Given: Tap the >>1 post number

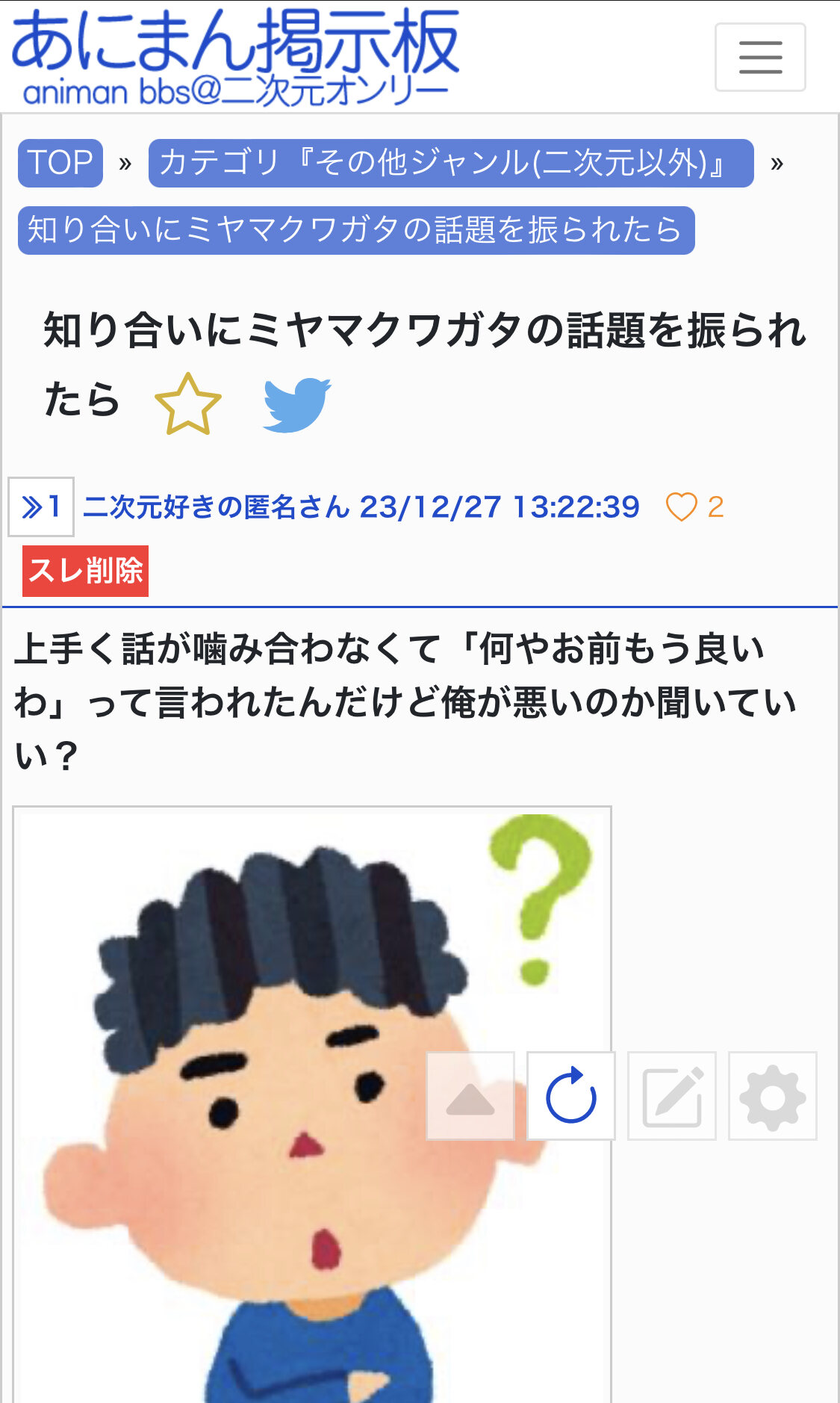Looking at the screenshot, I should coord(41,507).
